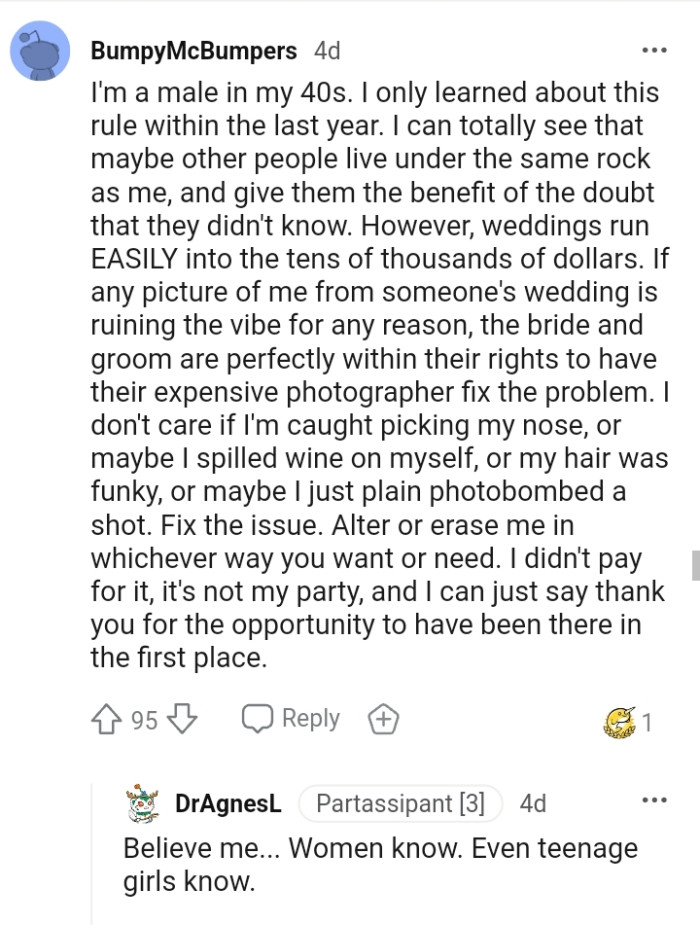Give an award to BumpyMcBumpers' comment
This screenshot has width=700, height=925.
click(x=385, y=719)
